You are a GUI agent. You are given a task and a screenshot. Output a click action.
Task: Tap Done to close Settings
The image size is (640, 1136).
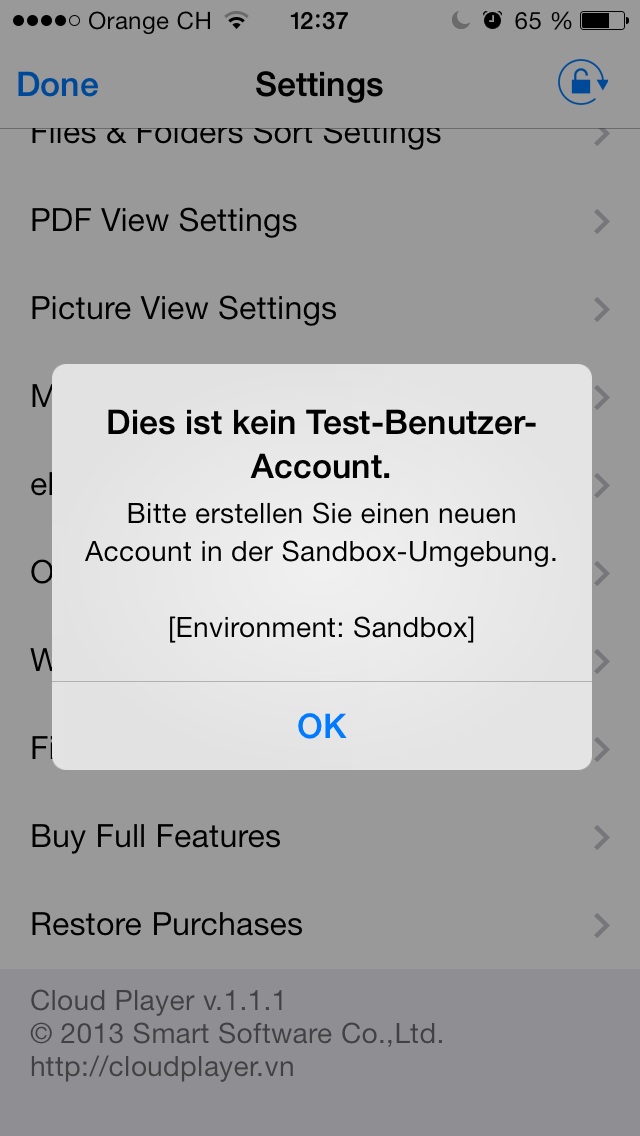[x=58, y=85]
